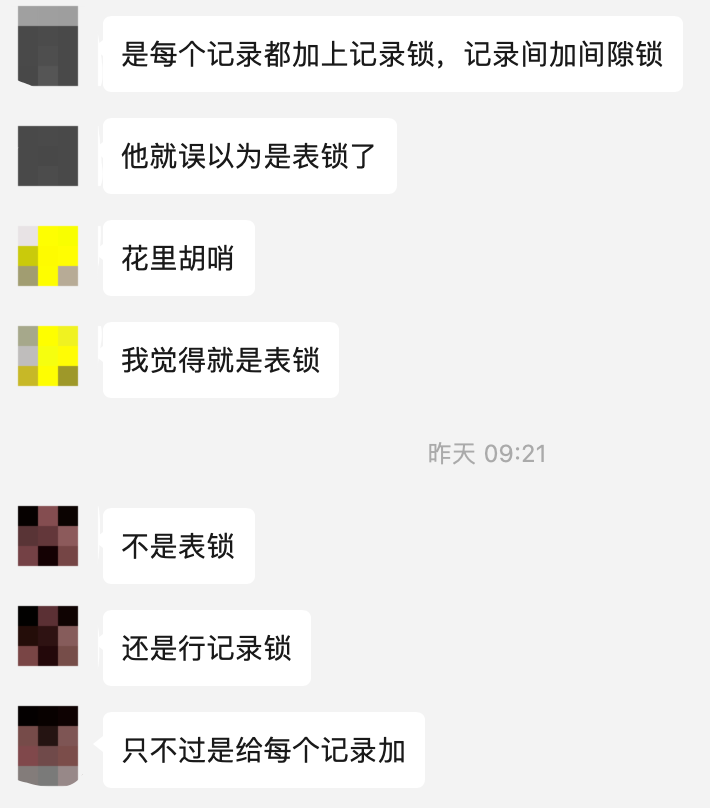
Task: Open profile beside '只不过是给每个记录加'
Action: point(48,744)
